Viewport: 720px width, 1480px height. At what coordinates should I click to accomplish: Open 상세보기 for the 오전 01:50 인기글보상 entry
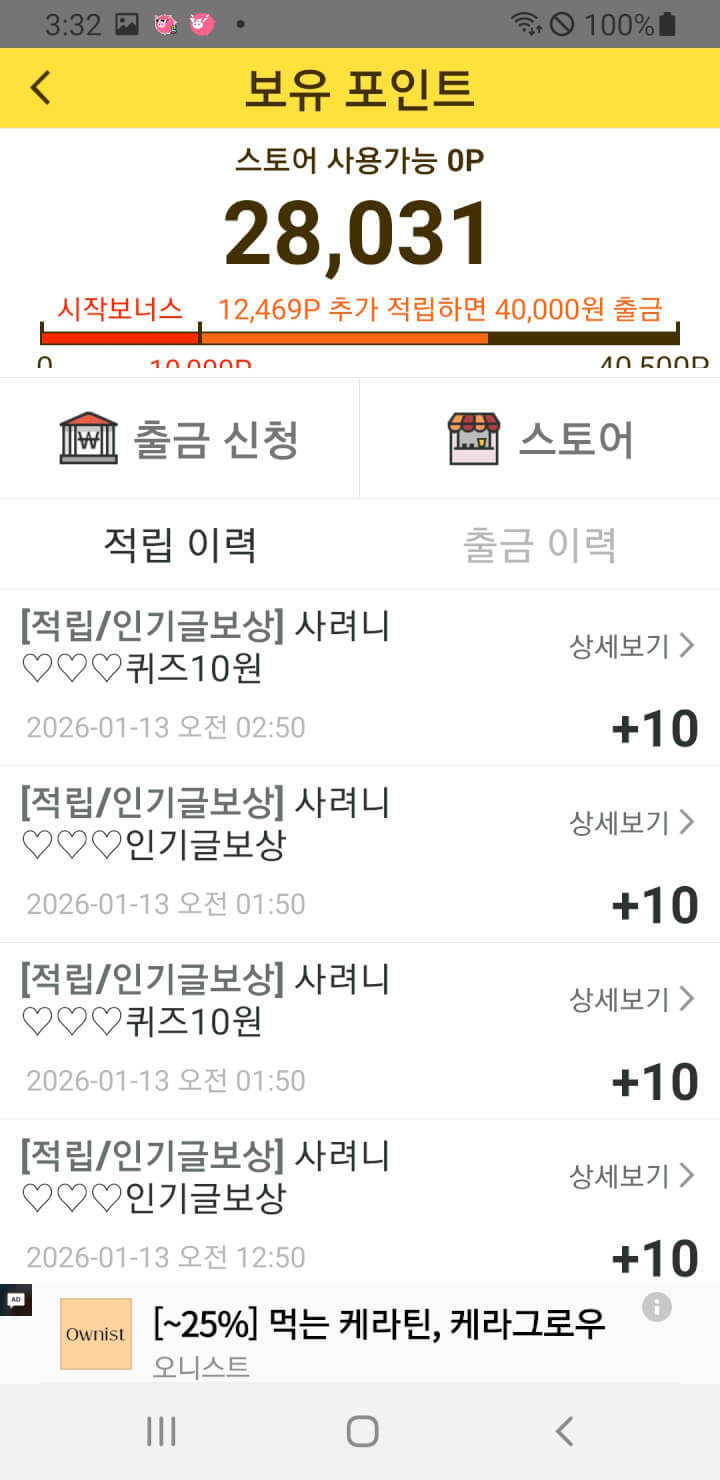pyautogui.click(x=632, y=823)
